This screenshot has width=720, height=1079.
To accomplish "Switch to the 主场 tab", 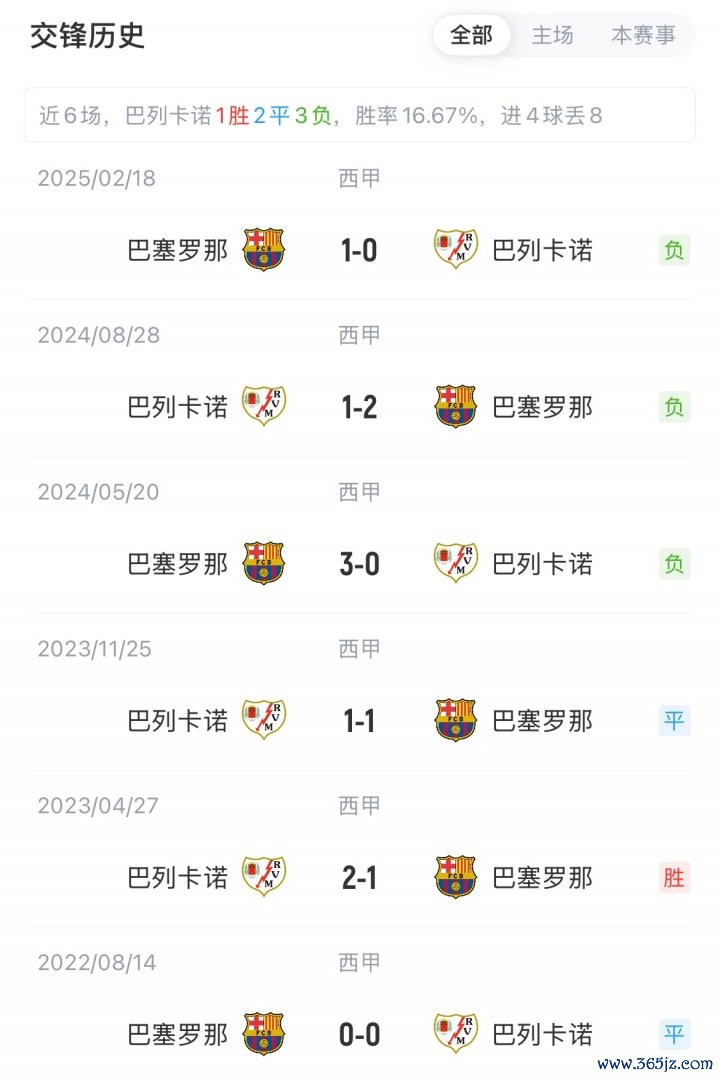I will [552, 36].
